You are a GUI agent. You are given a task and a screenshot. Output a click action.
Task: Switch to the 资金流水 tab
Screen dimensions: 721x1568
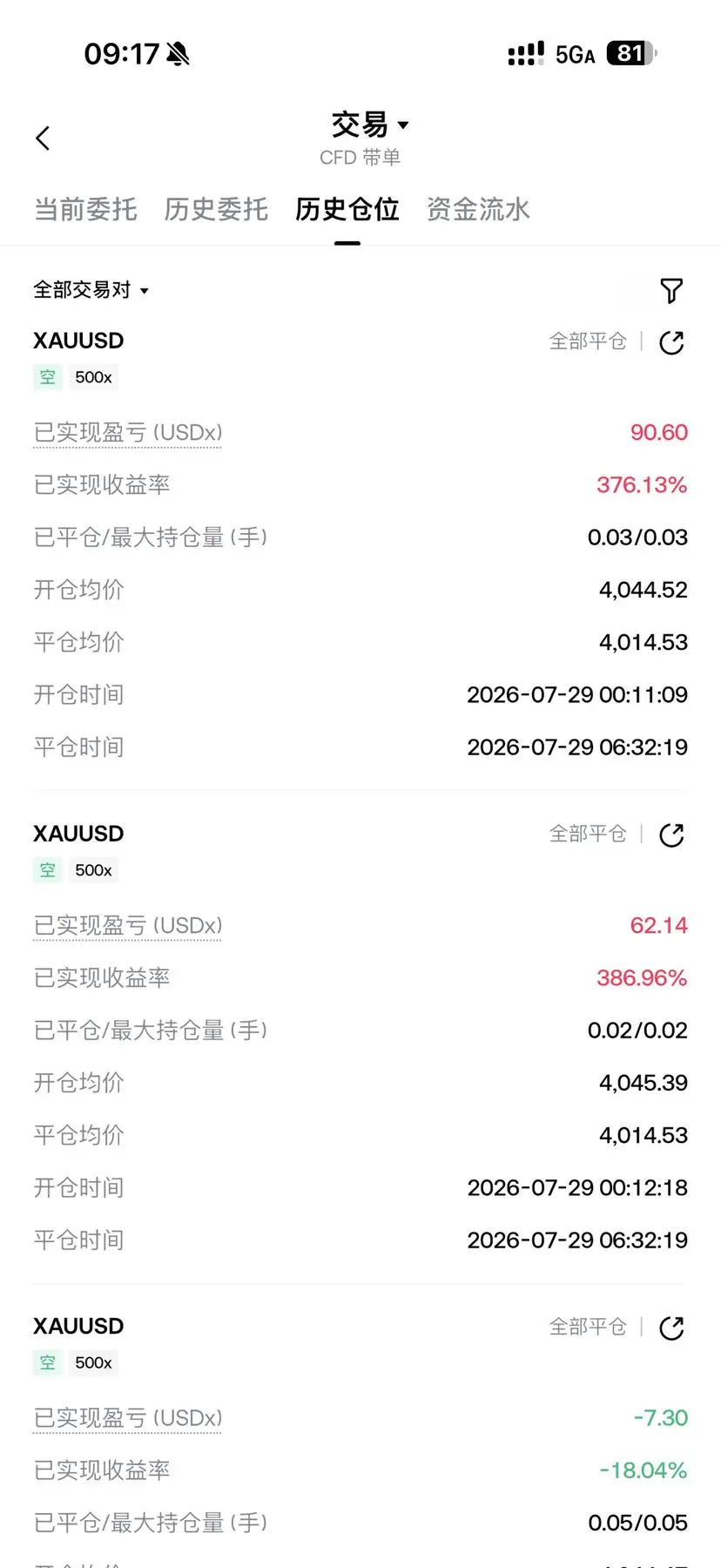click(x=478, y=209)
